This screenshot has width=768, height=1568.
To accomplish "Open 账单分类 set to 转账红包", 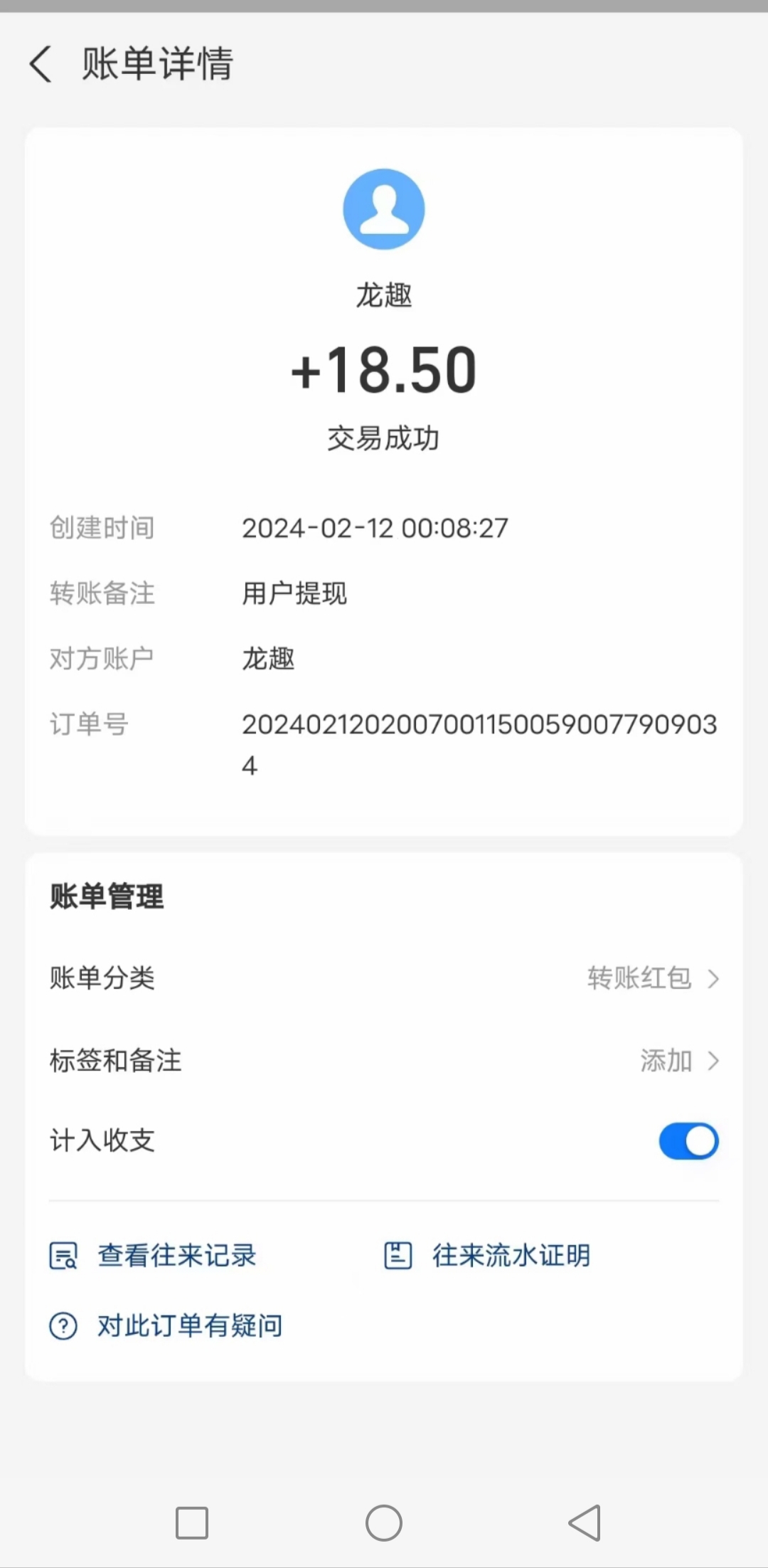I will (x=384, y=978).
